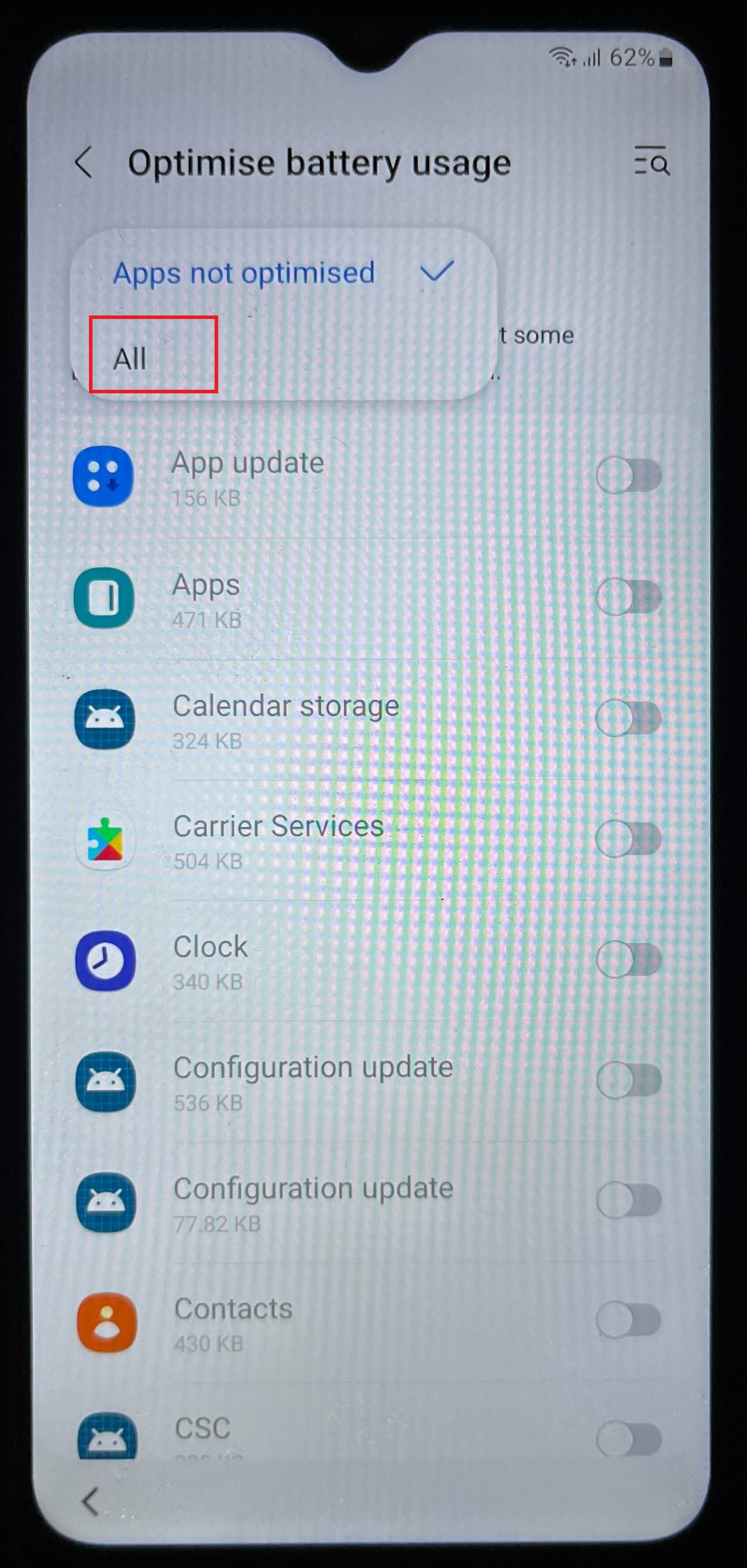Toggle the Clock switch

click(x=628, y=959)
